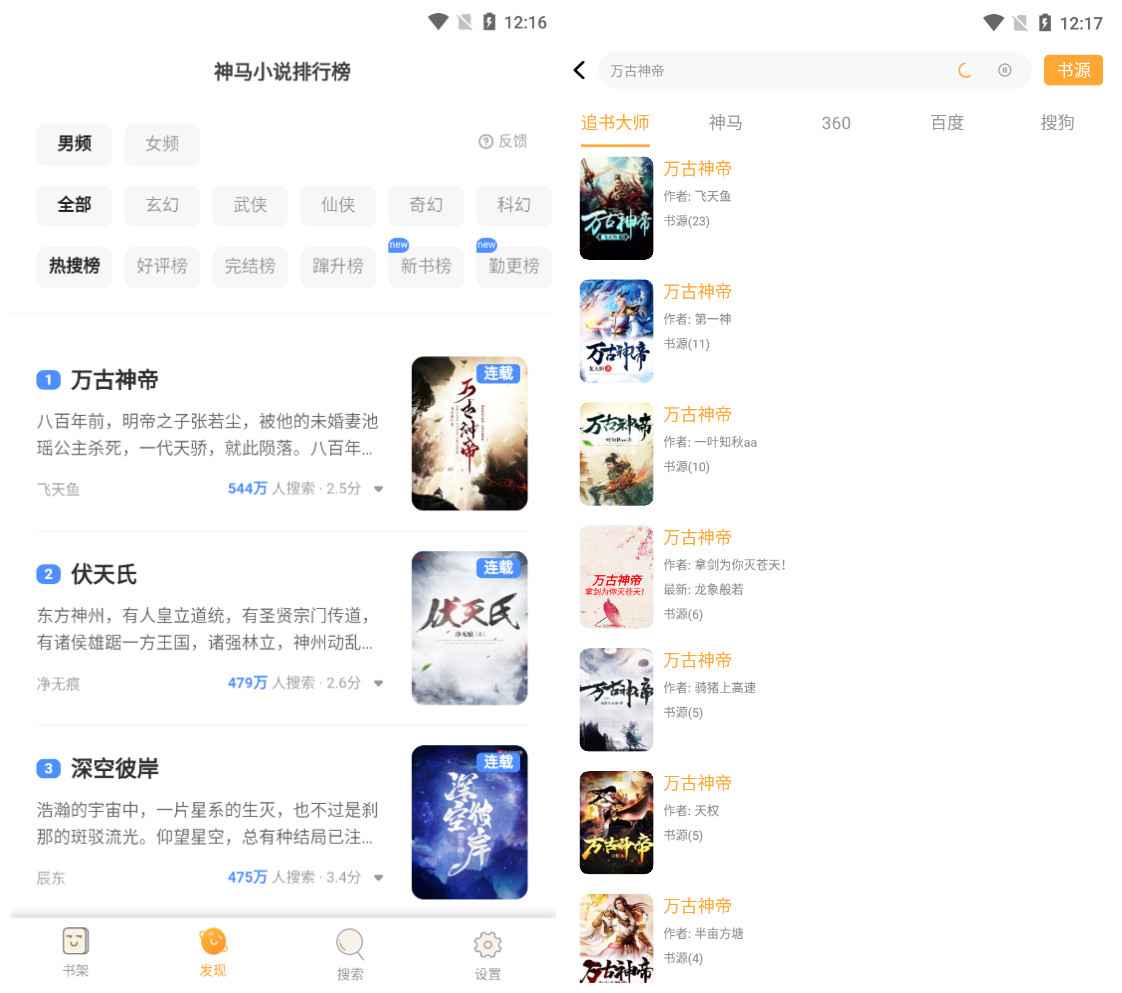Open the 设置 settings tab

click(487, 954)
